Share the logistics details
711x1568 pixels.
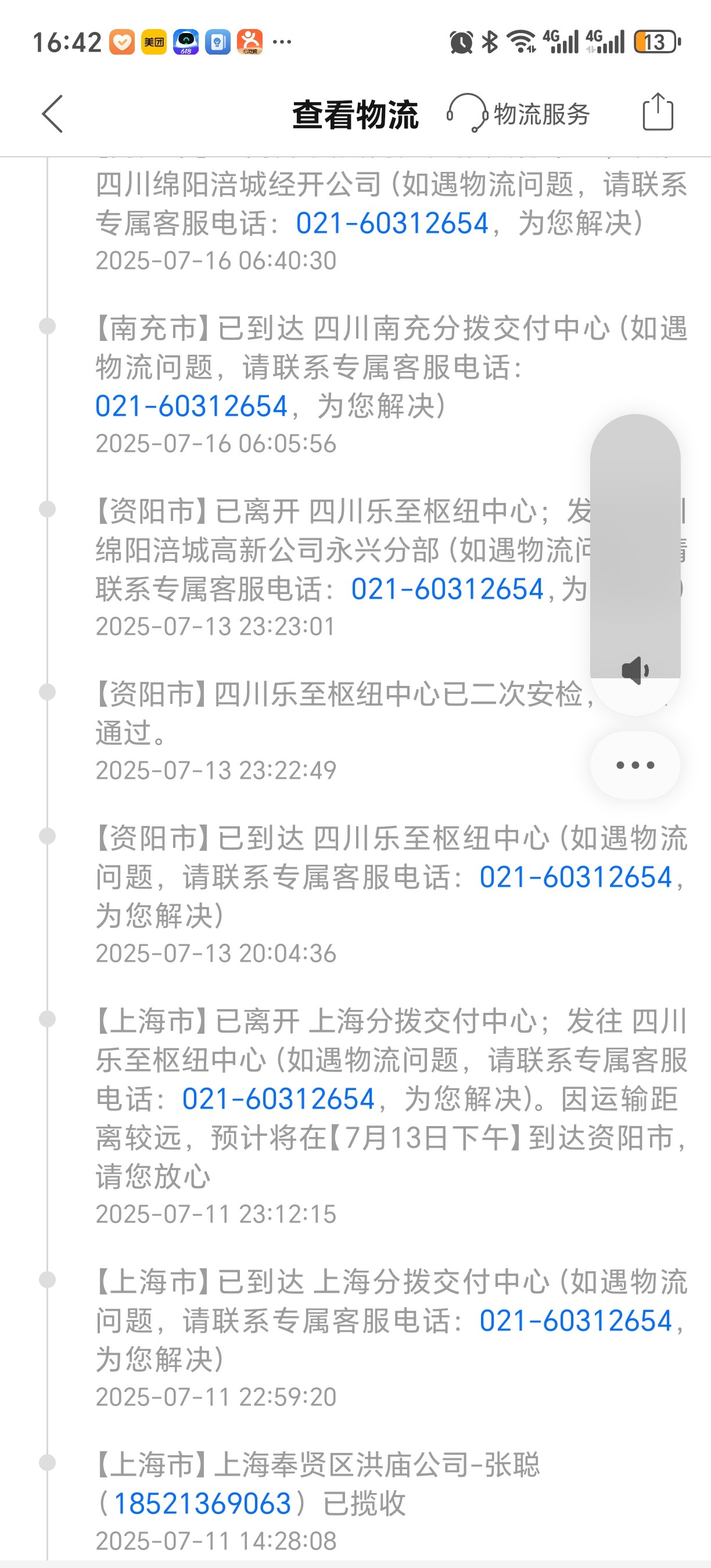658,113
